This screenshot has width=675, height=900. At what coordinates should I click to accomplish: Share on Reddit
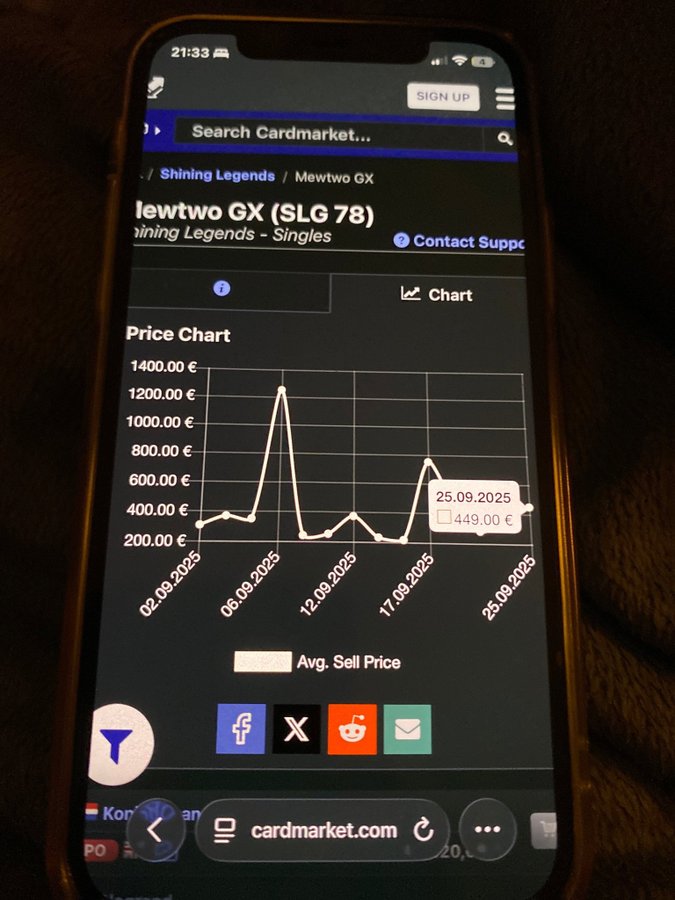click(352, 729)
